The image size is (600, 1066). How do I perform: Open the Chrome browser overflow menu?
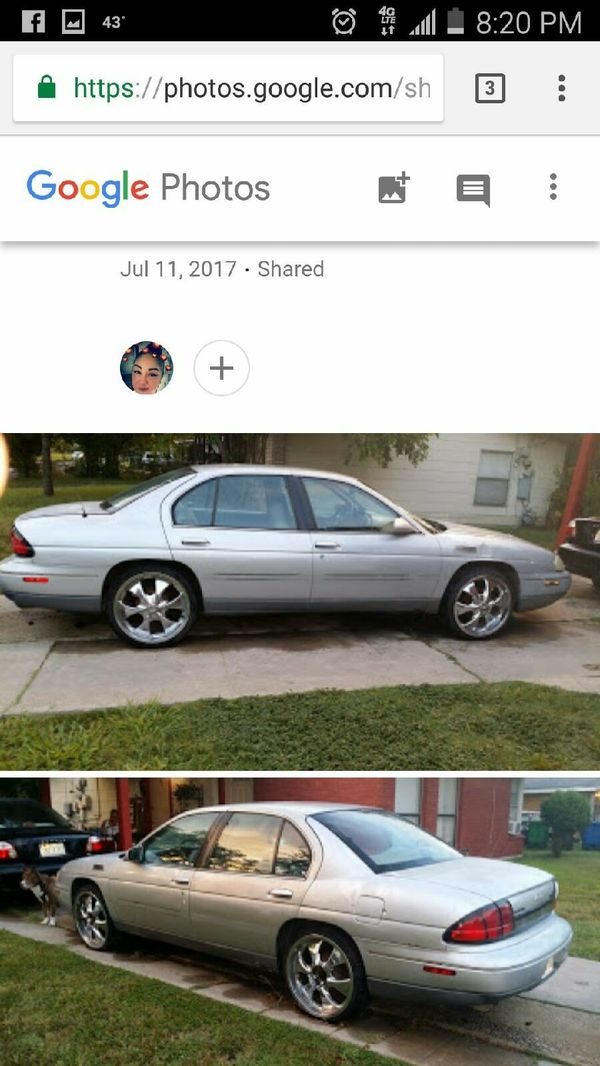561,88
